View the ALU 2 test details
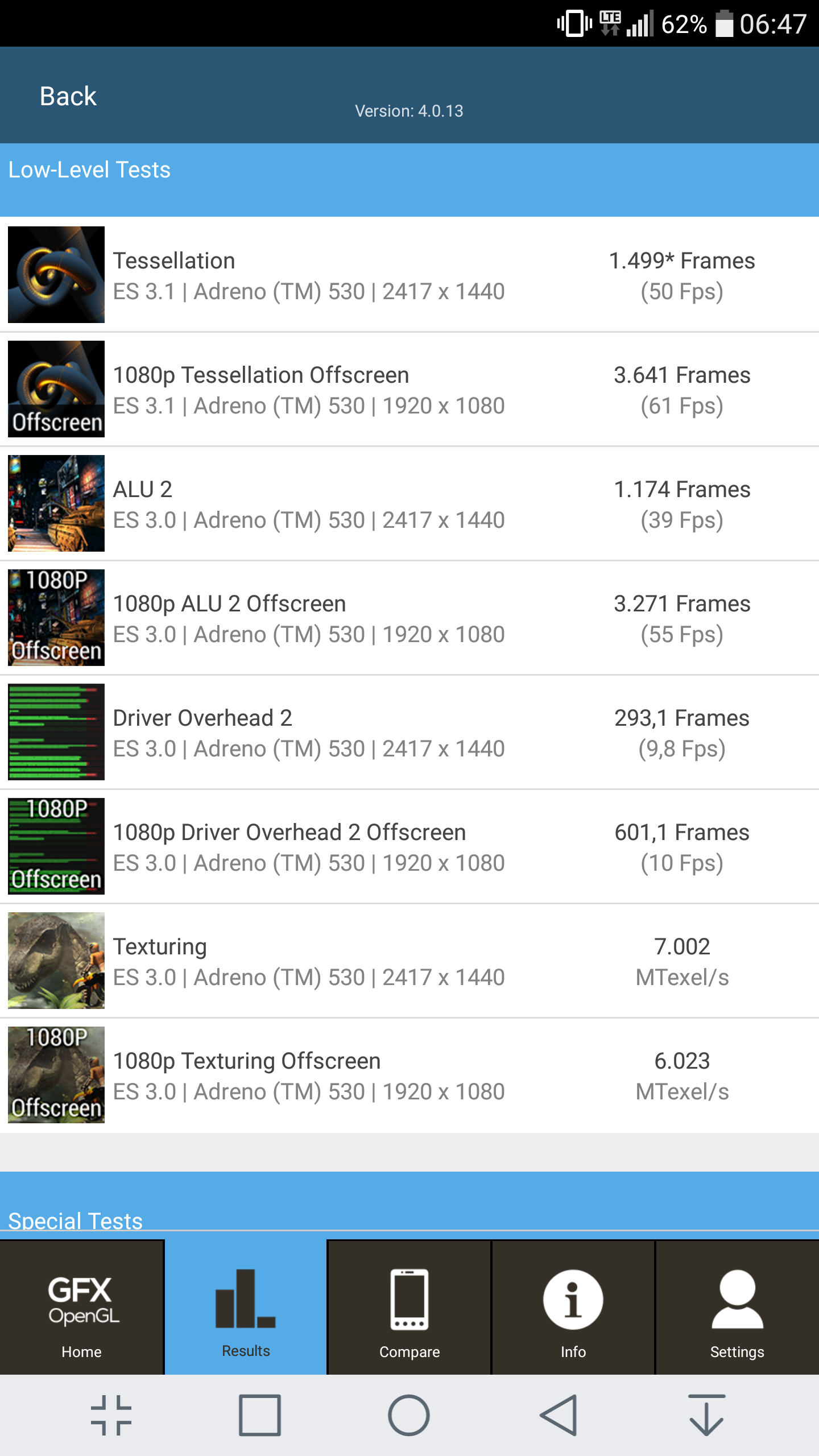This screenshot has width=819, height=1456. pyautogui.click(x=409, y=503)
